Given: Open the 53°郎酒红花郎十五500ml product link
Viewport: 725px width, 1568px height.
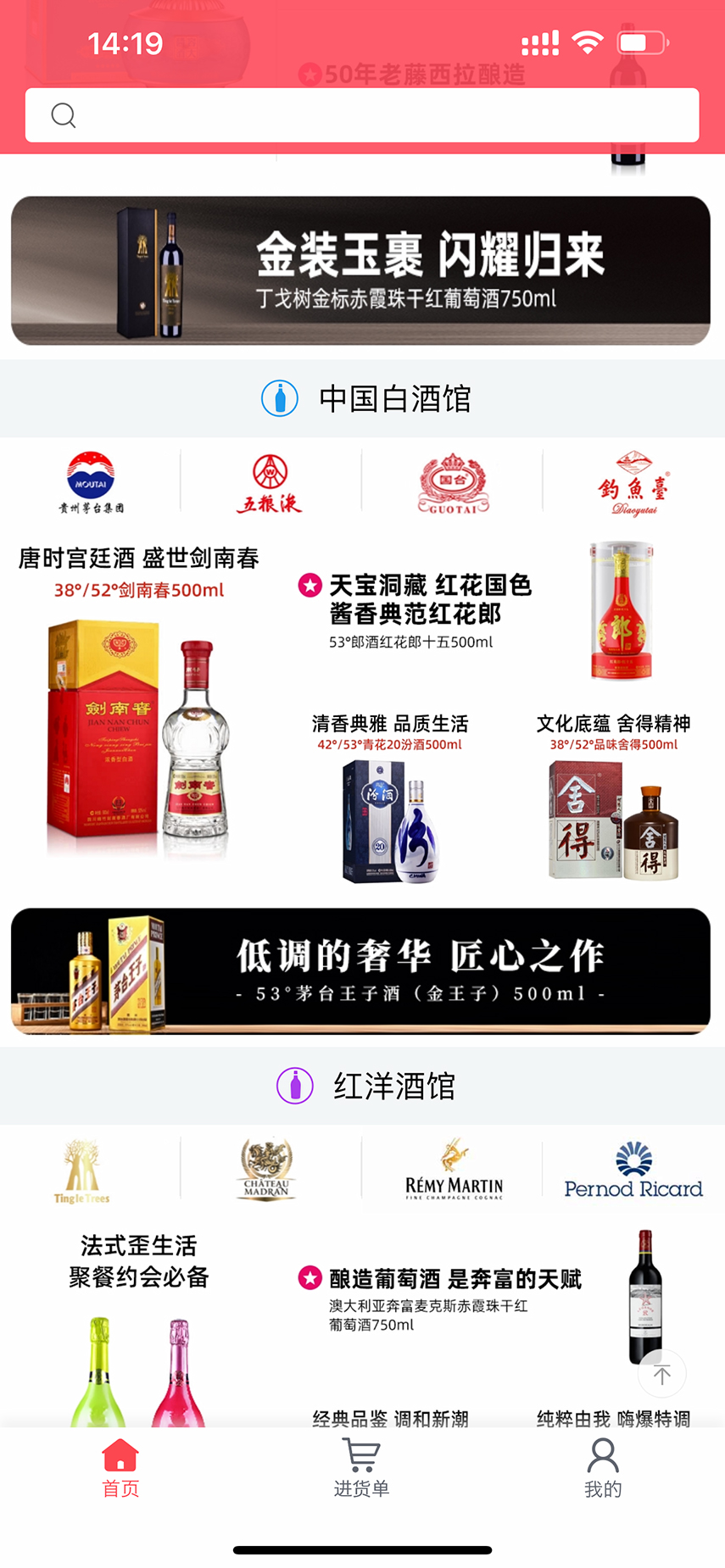Looking at the screenshot, I should 411,642.
